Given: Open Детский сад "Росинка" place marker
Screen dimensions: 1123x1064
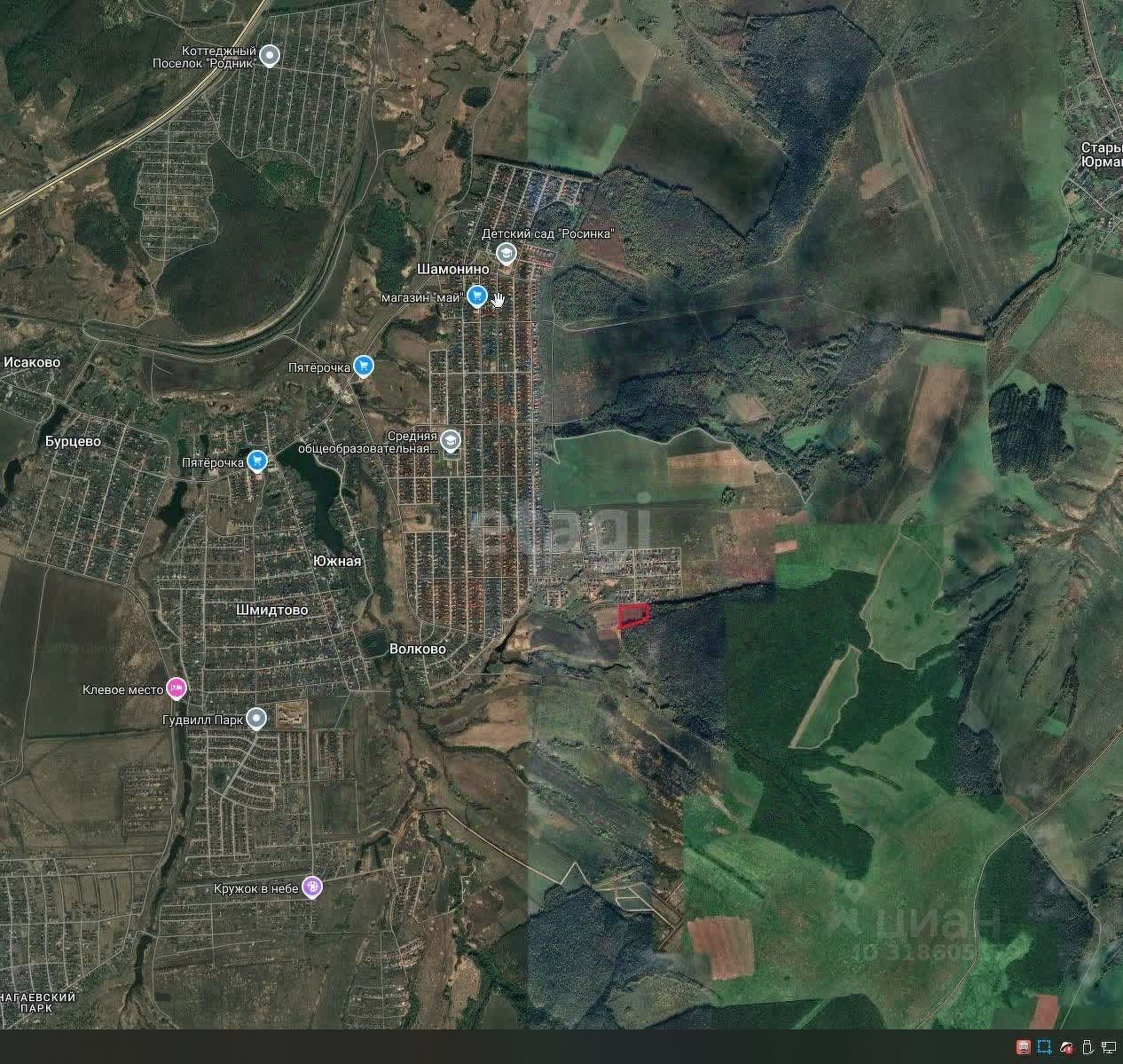Looking at the screenshot, I should pos(506,253).
